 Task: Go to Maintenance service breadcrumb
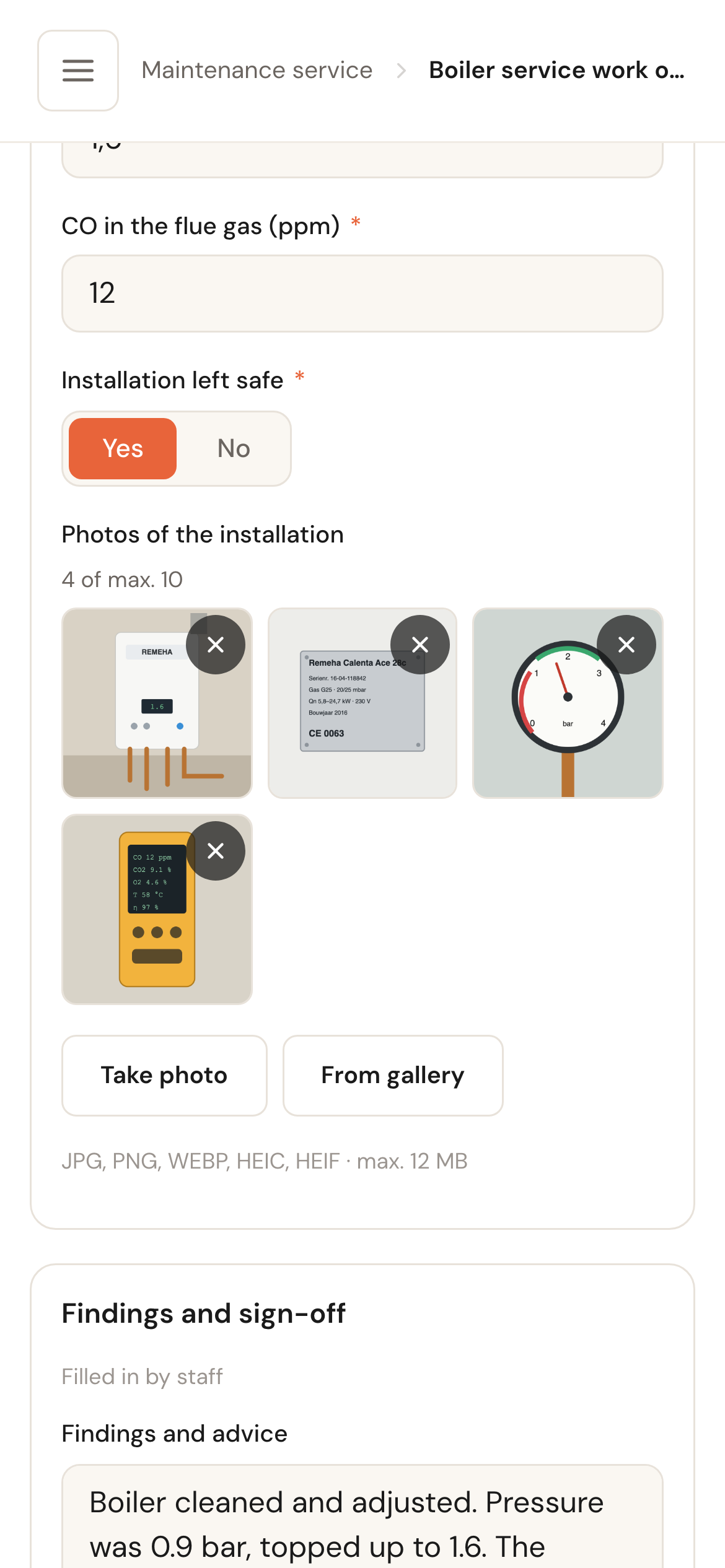tap(257, 71)
